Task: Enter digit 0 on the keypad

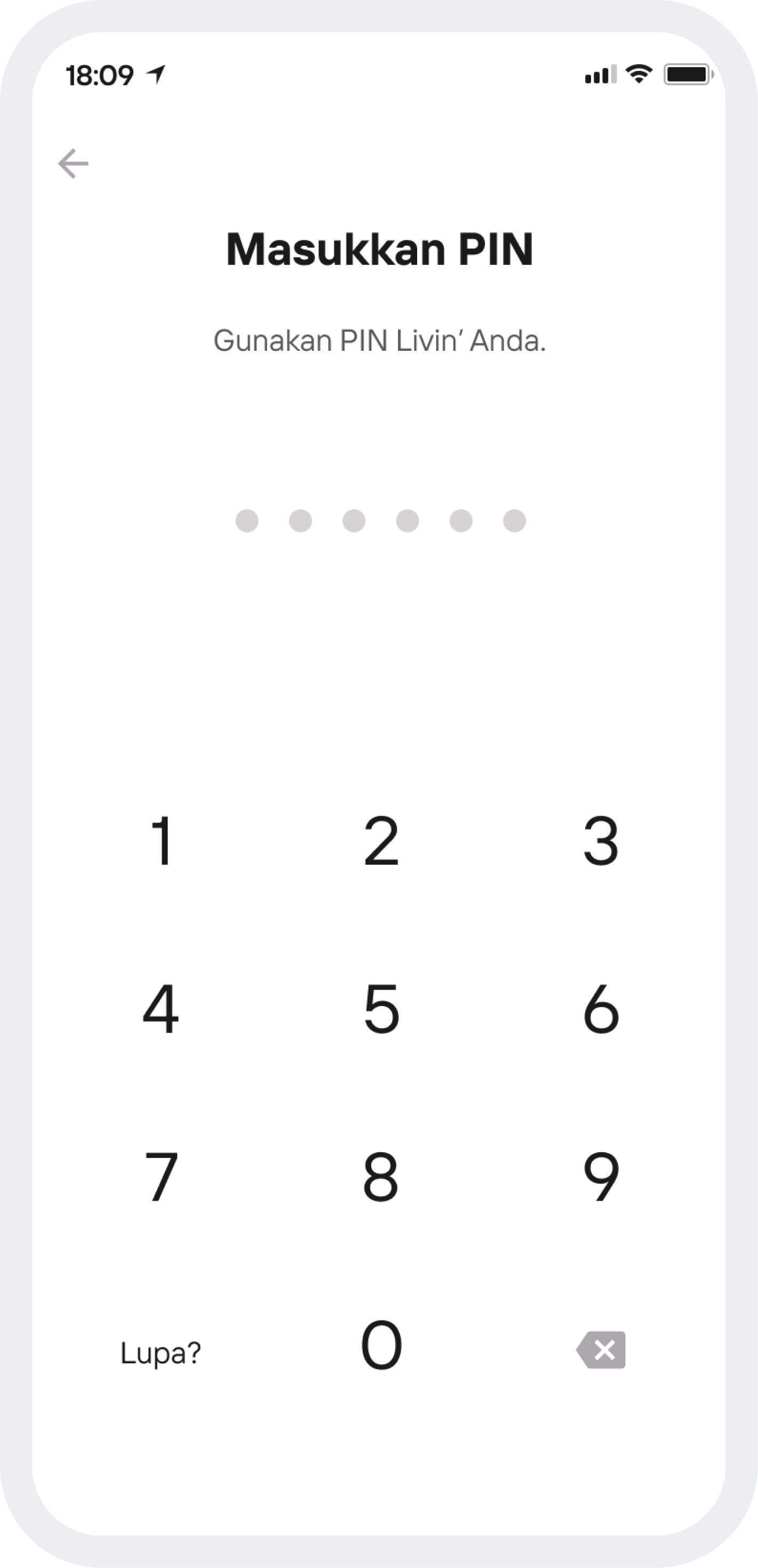Action: tap(381, 1345)
